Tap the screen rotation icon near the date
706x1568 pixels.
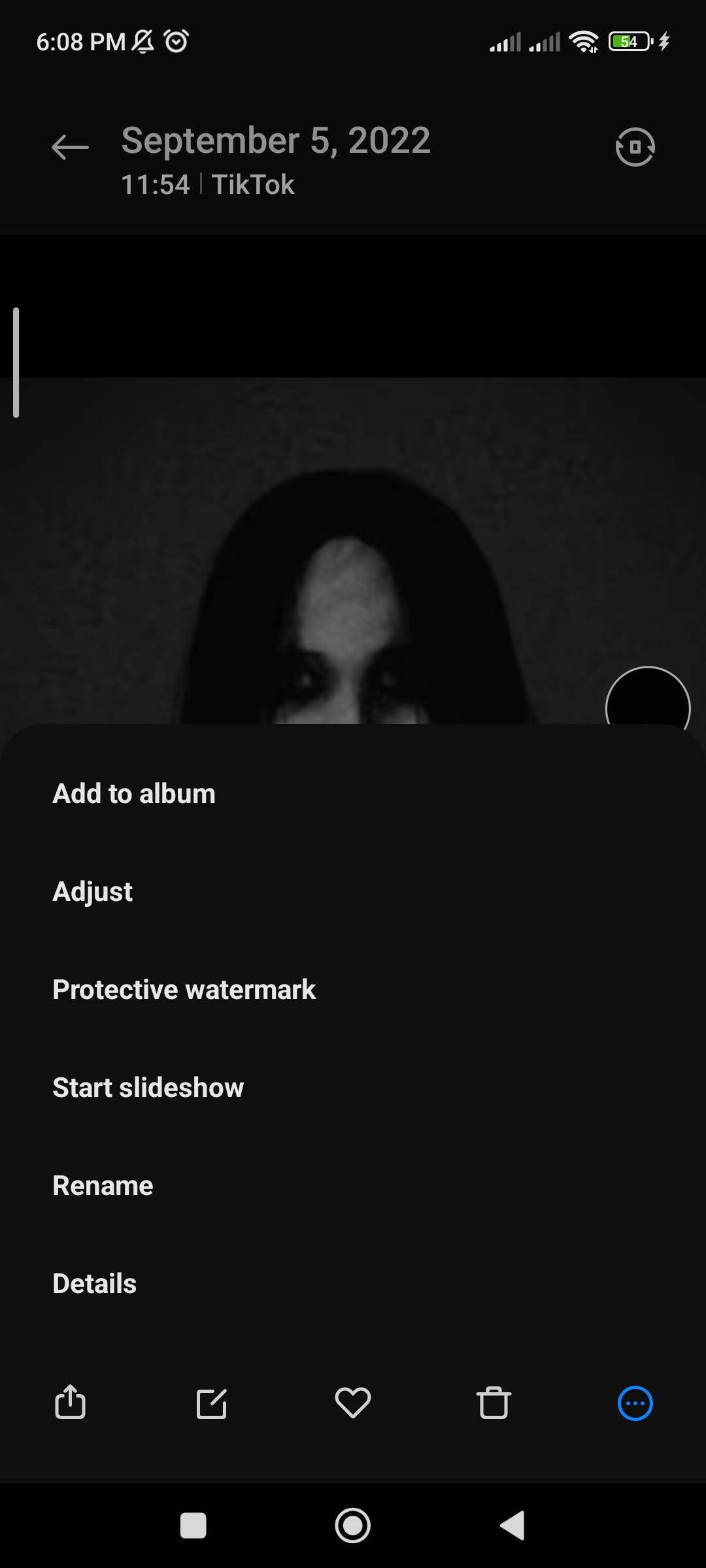point(635,147)
